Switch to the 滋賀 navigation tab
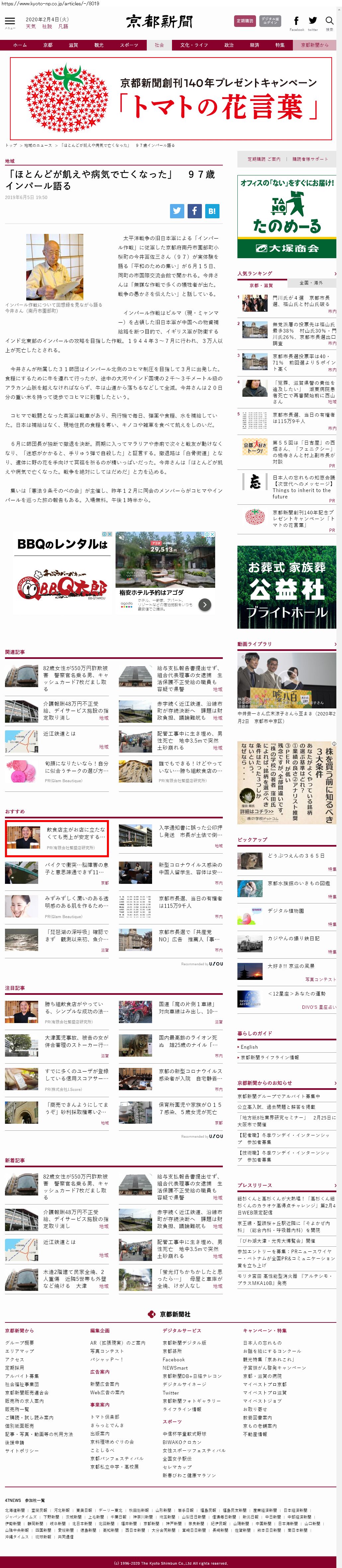 (x=73, y=45)
